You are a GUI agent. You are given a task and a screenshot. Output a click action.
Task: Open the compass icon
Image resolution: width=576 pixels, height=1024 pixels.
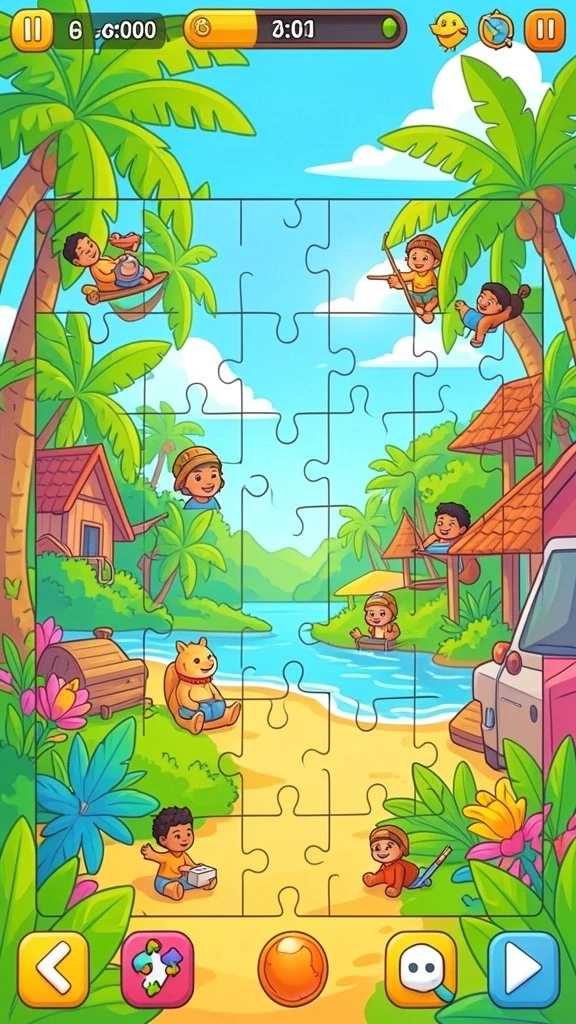[496, 30]
